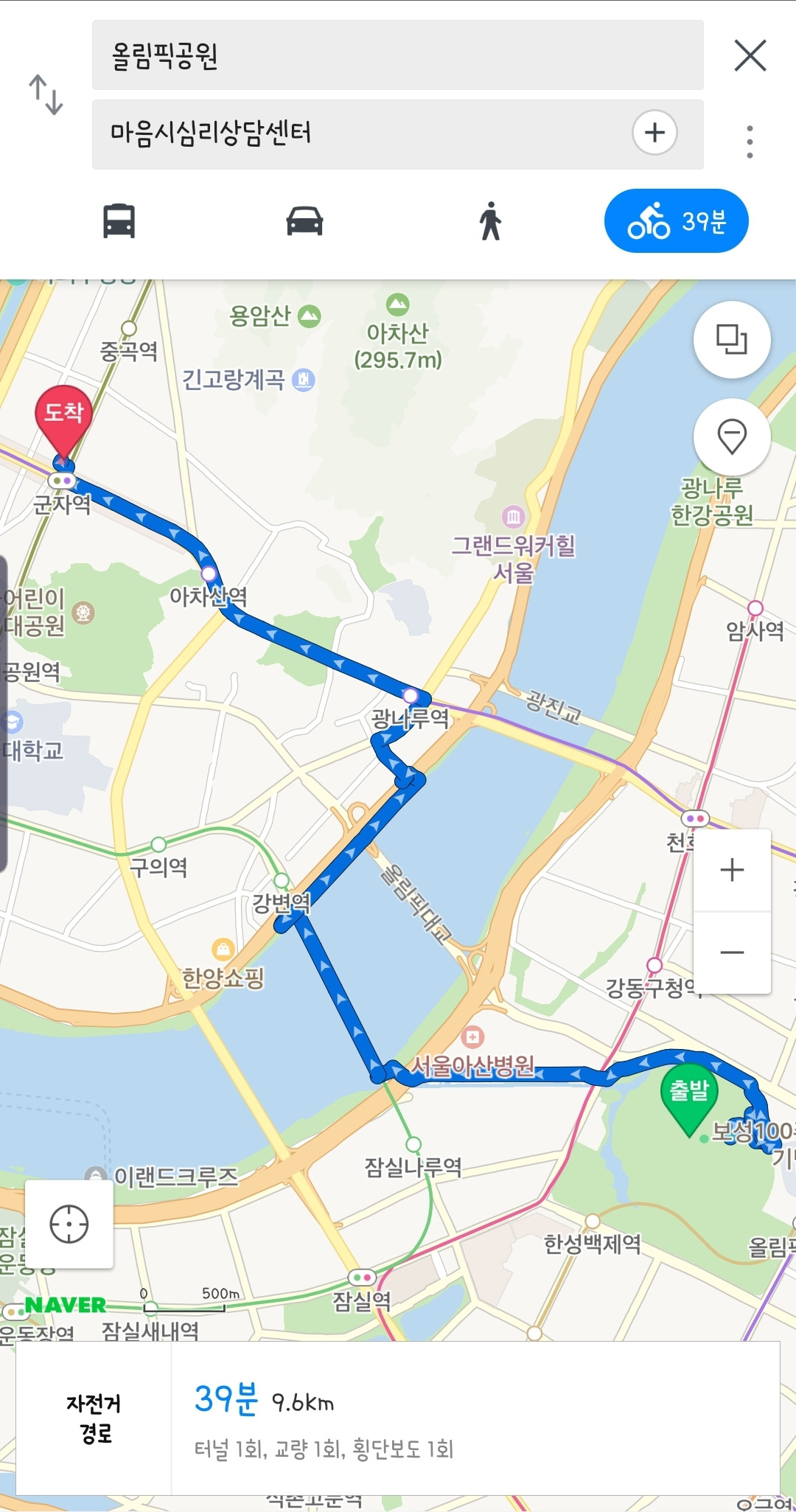
Task: Switch to walking directions
Action: (490, 221)
